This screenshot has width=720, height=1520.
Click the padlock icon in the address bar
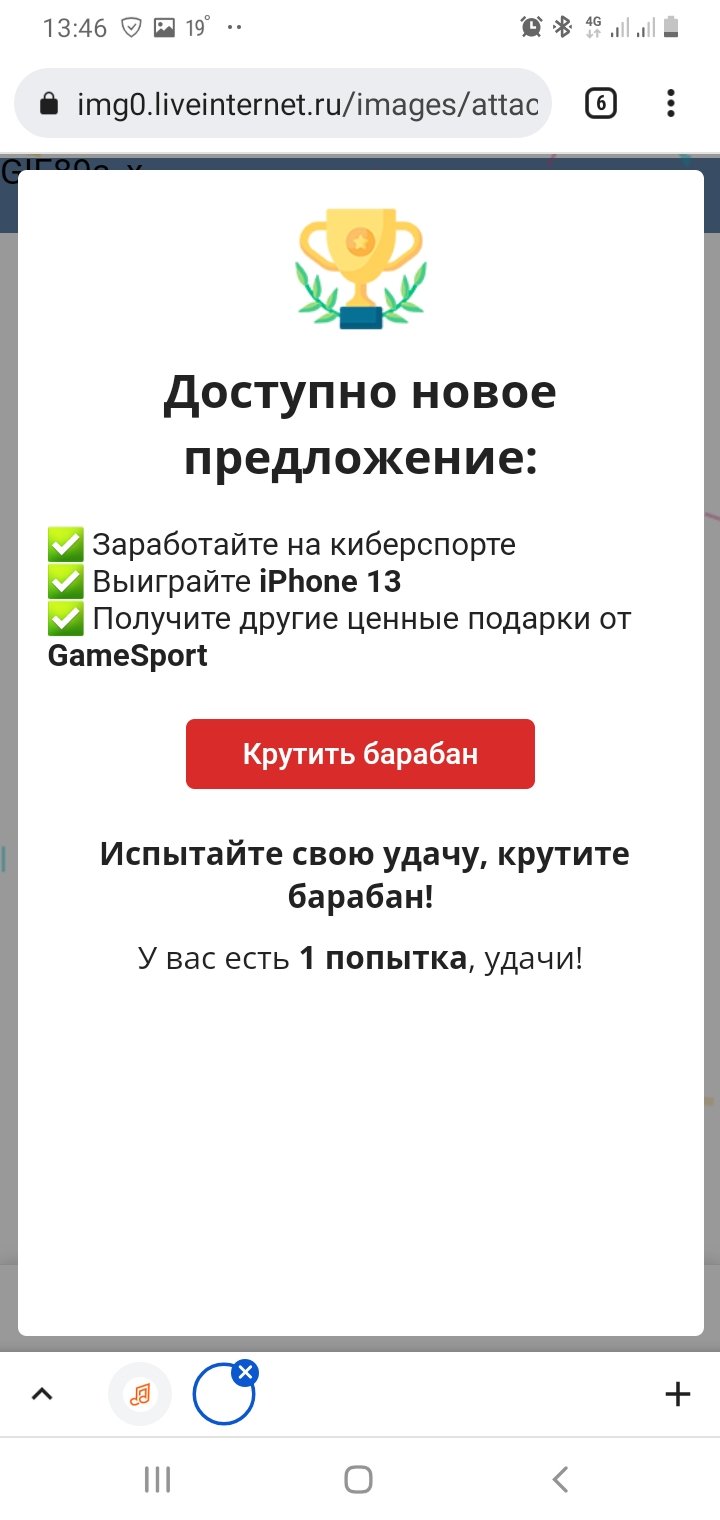pyautogui.click(x=48, y=103)
